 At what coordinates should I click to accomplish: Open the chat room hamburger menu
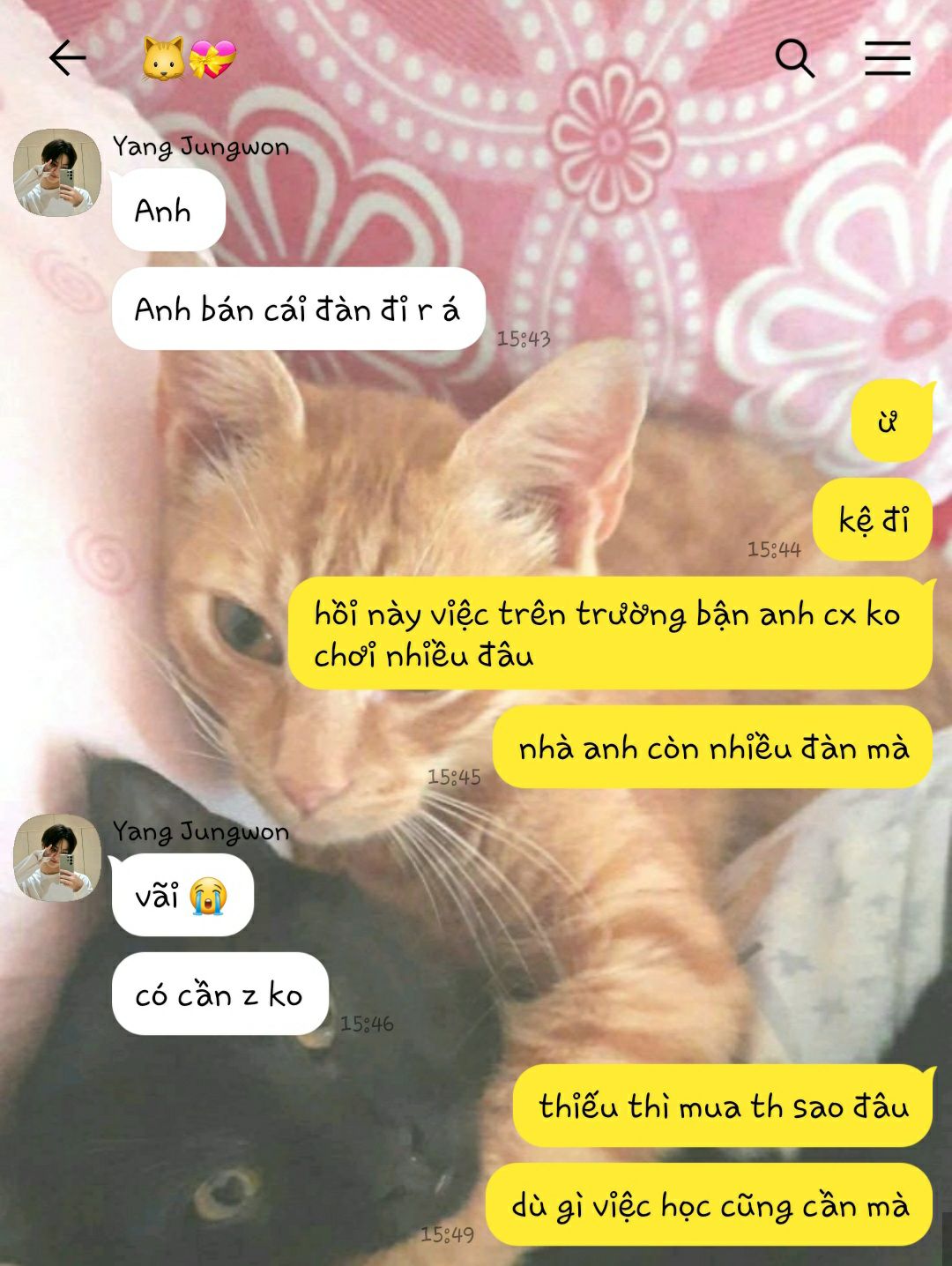click(x=887, y=59)
